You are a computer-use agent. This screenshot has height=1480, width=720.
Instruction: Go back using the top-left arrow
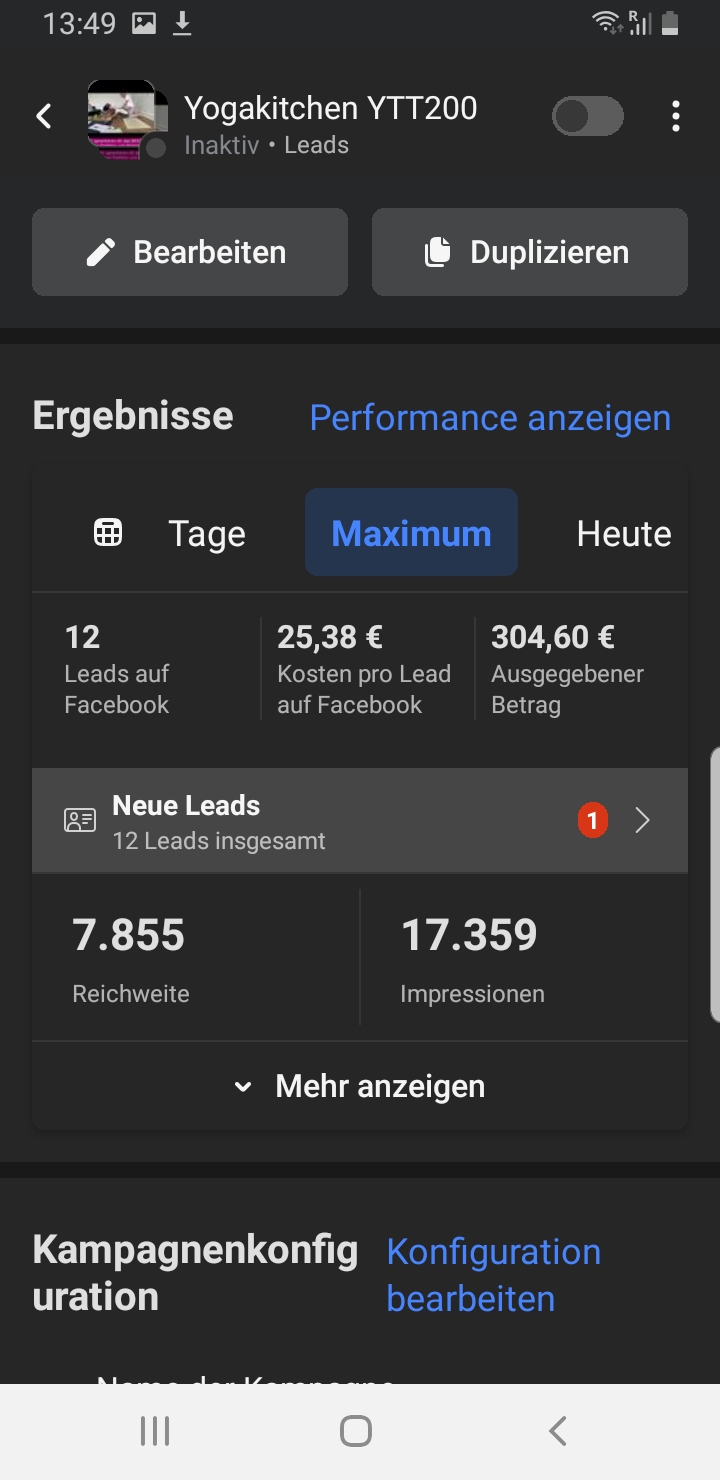(x=44, y=116)
